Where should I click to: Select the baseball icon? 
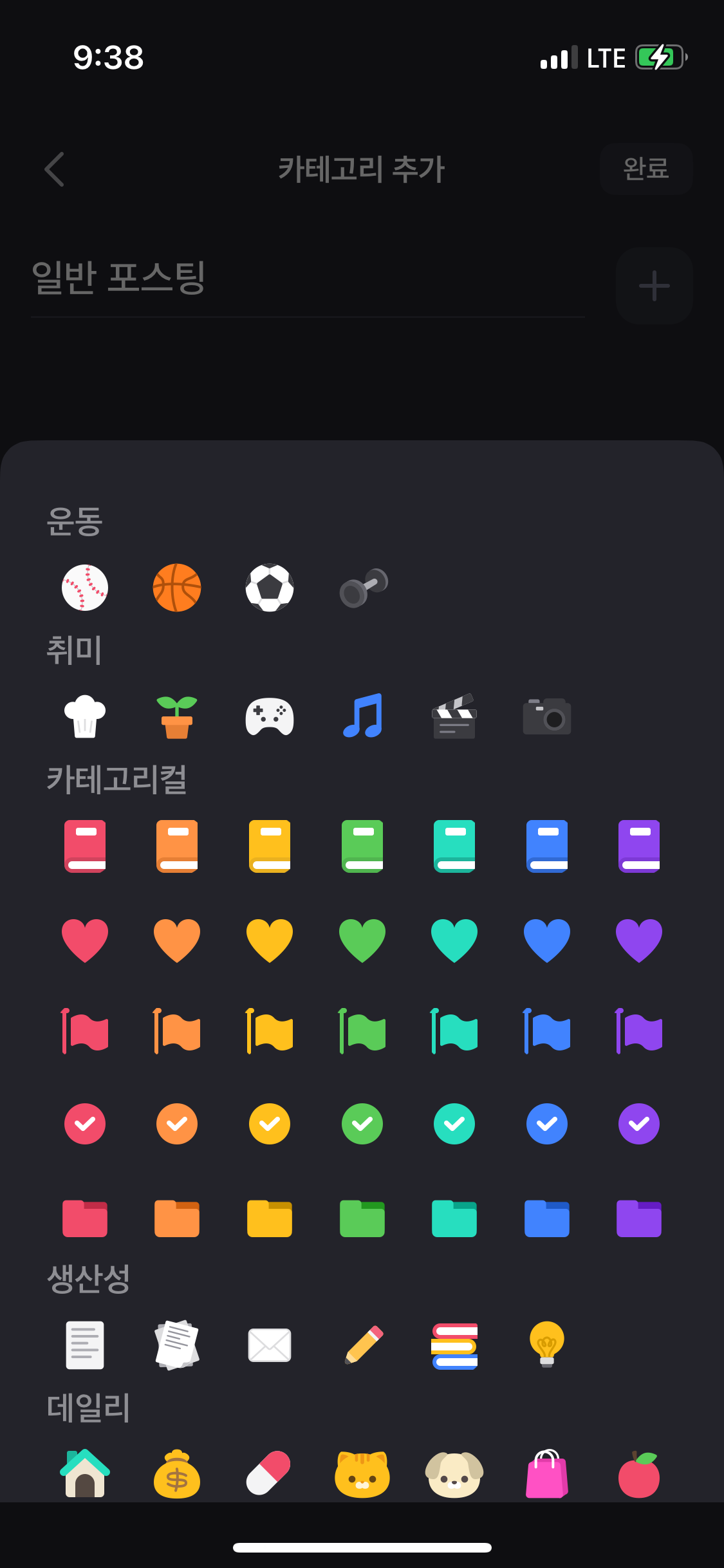pyautogui.click(x=85, y=588)
